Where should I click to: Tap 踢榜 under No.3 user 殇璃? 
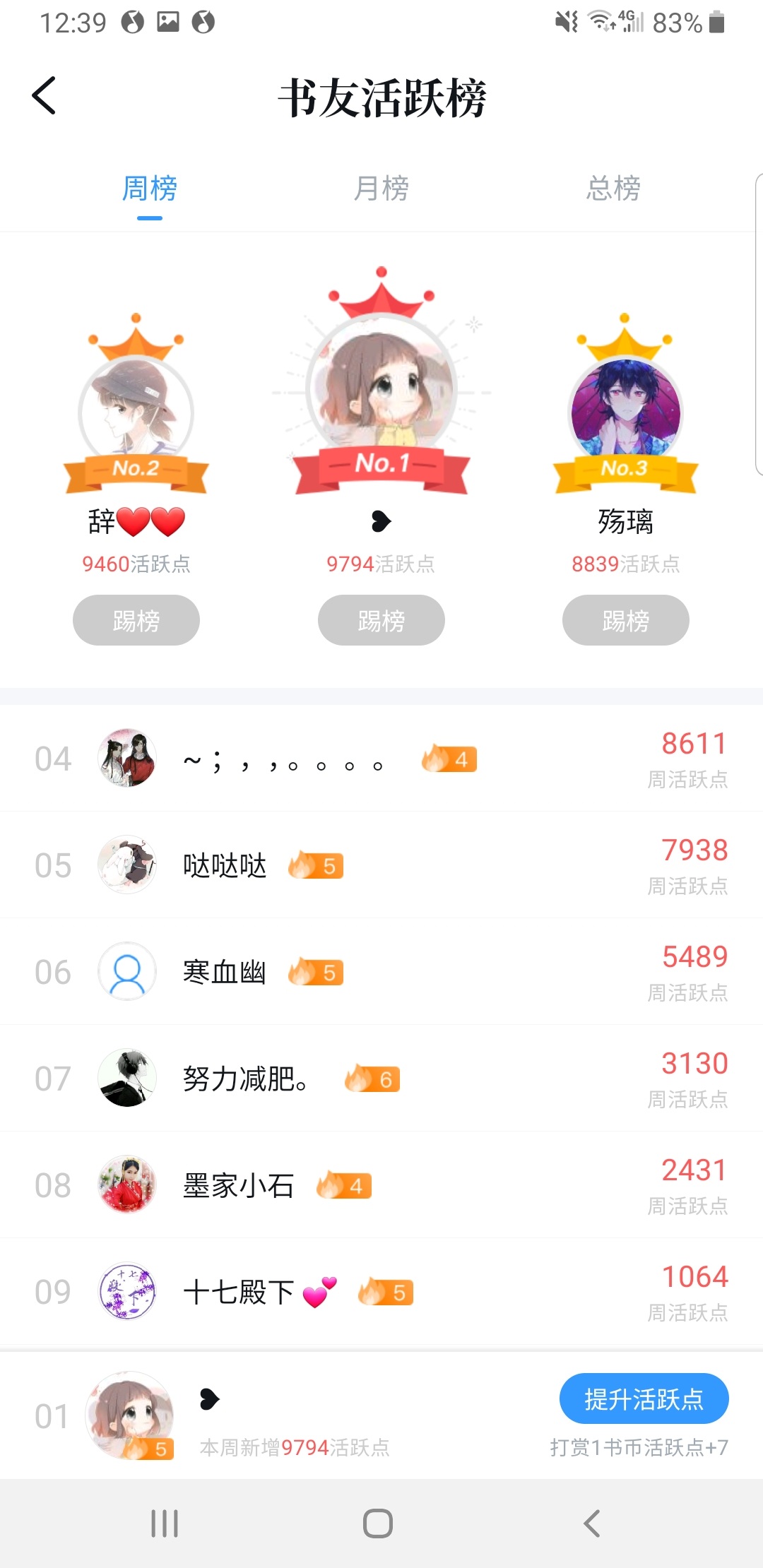626,620
